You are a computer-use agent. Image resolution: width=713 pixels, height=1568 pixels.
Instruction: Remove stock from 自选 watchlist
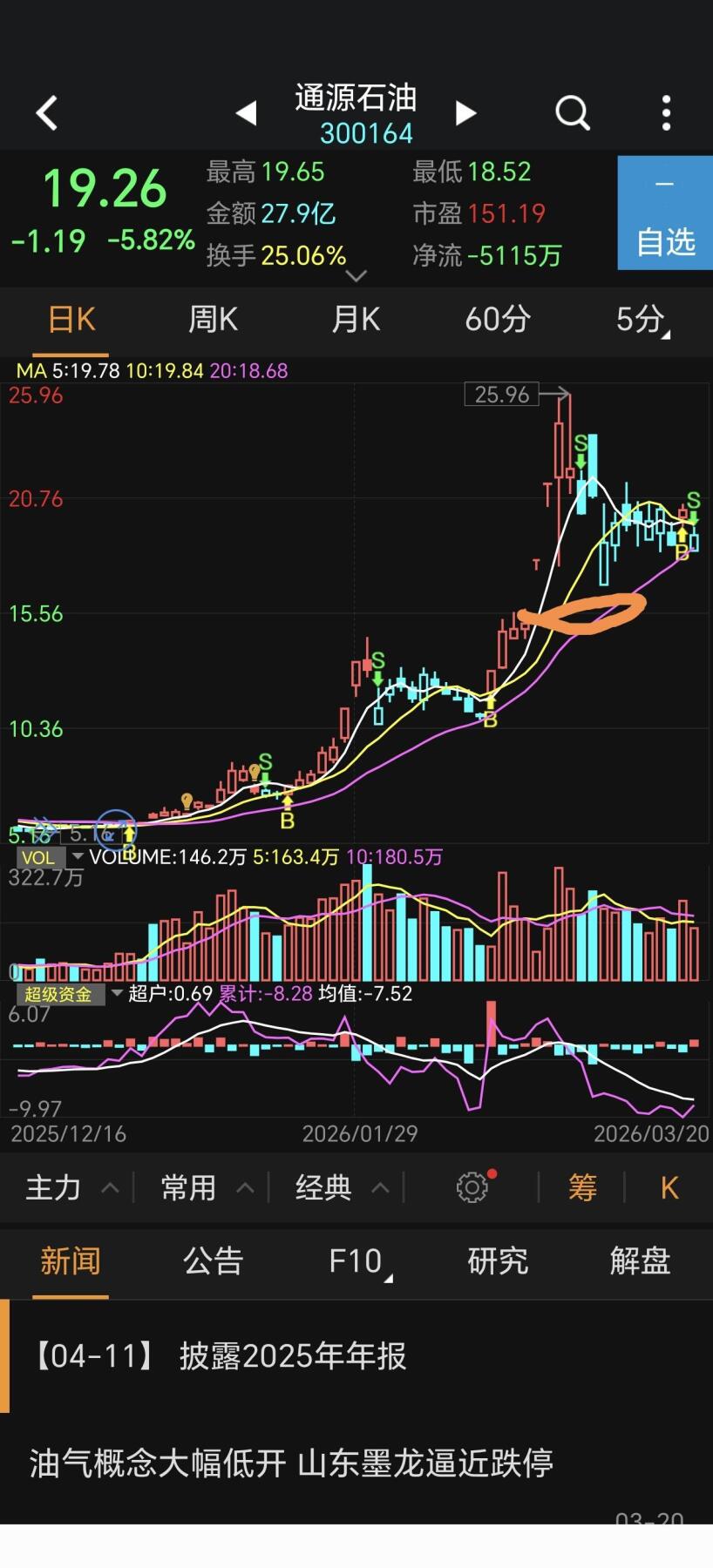point(664,213)
